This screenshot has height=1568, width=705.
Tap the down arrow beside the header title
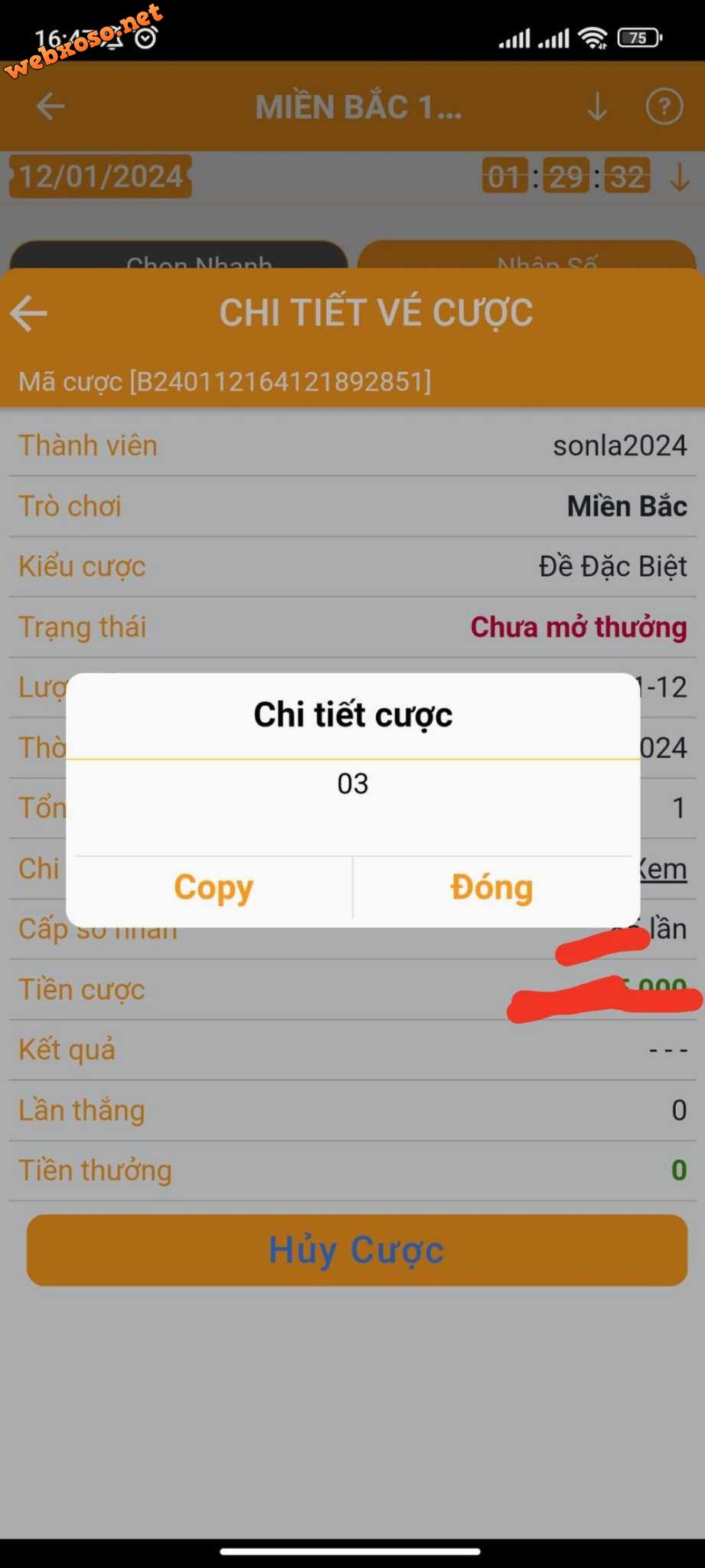tap(597, 106)
